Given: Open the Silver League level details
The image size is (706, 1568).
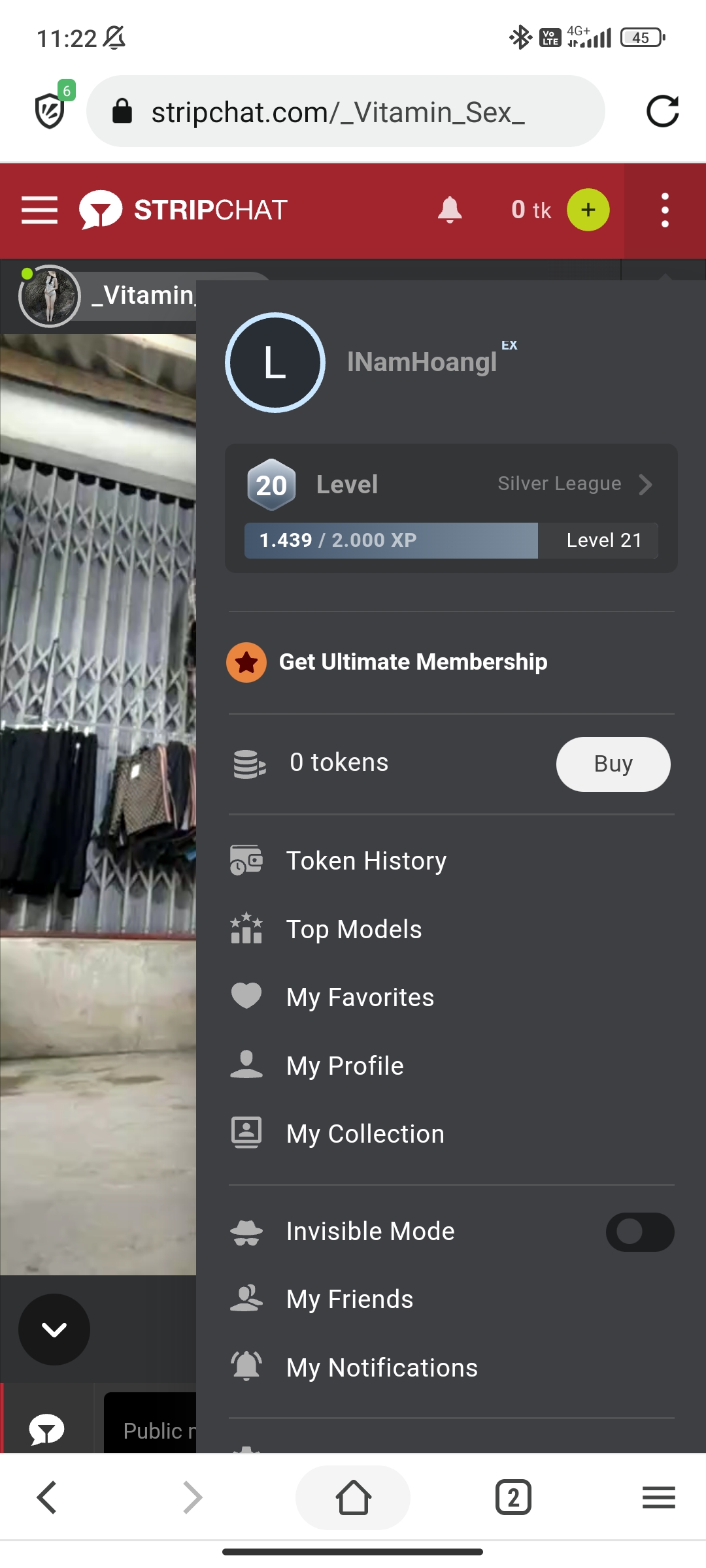Looking at the screenshot, I should (574, 484).
